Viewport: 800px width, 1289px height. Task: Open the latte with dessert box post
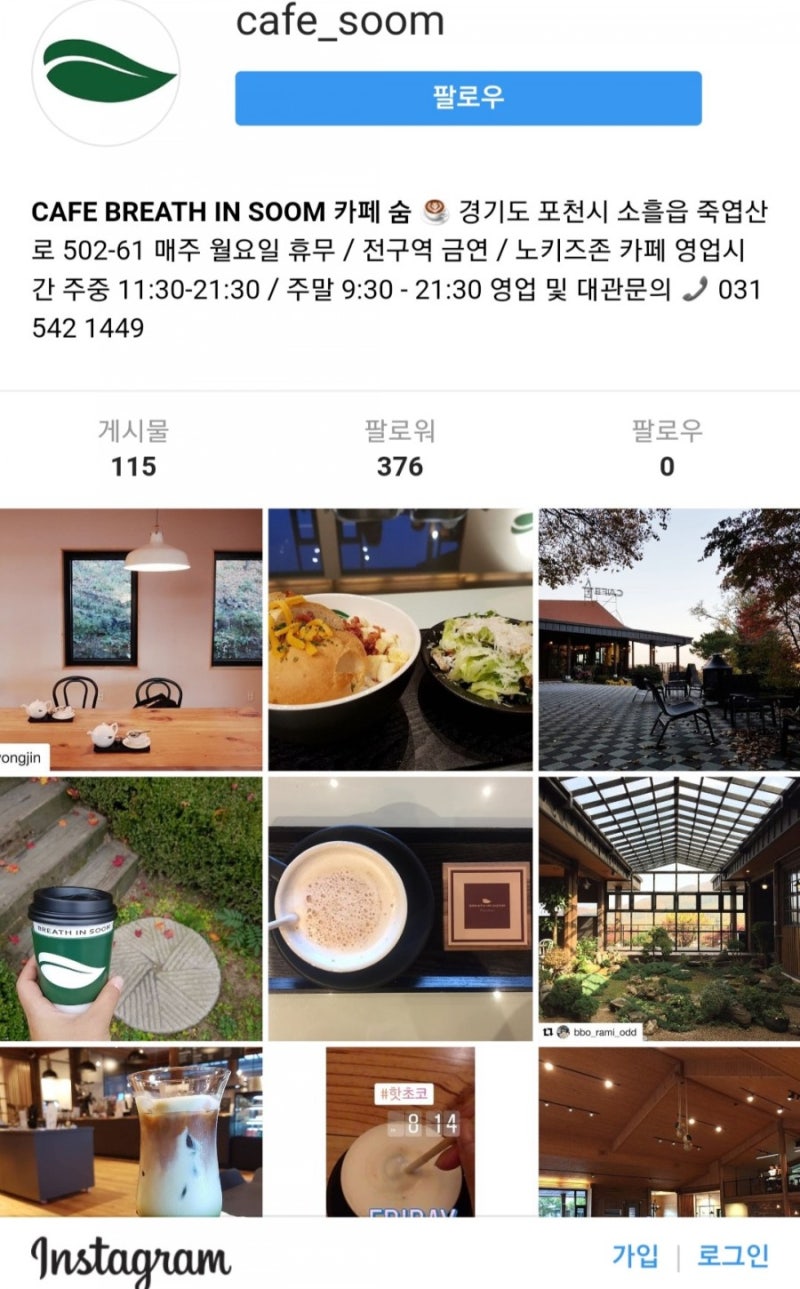coord(400,906)
